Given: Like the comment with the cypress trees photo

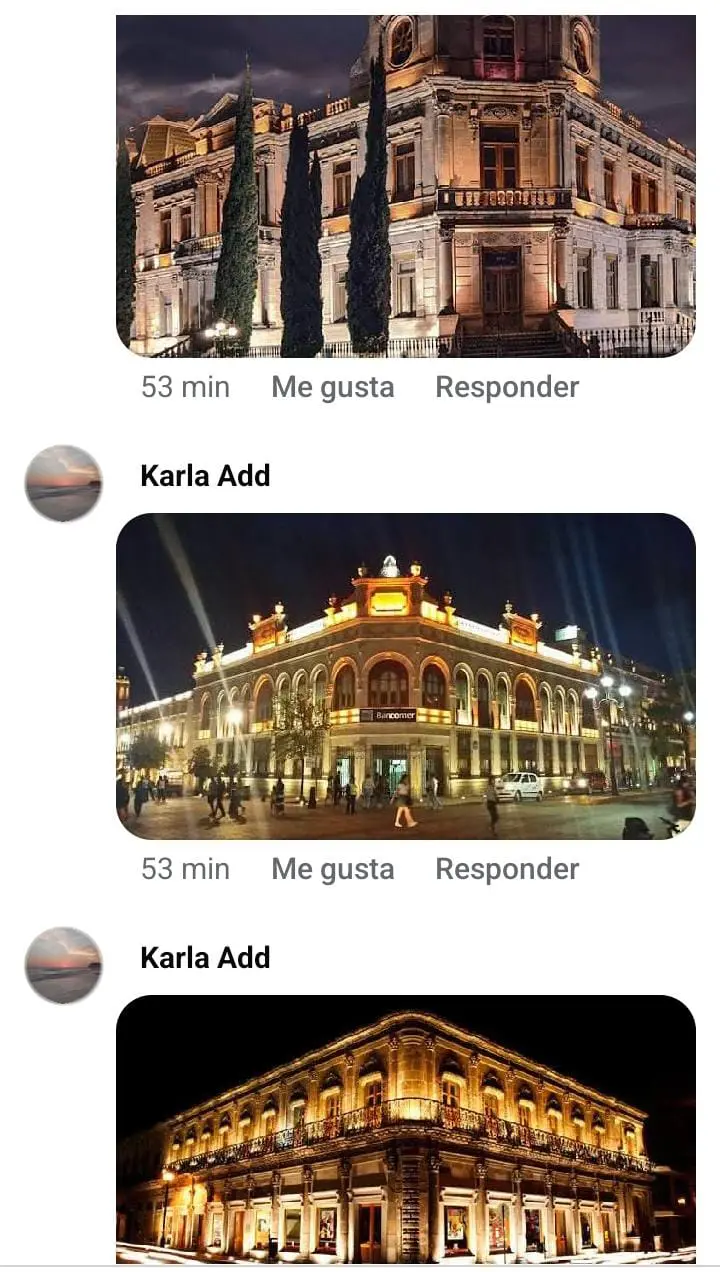Looking at the screenshot, I should tap(332, 387).
